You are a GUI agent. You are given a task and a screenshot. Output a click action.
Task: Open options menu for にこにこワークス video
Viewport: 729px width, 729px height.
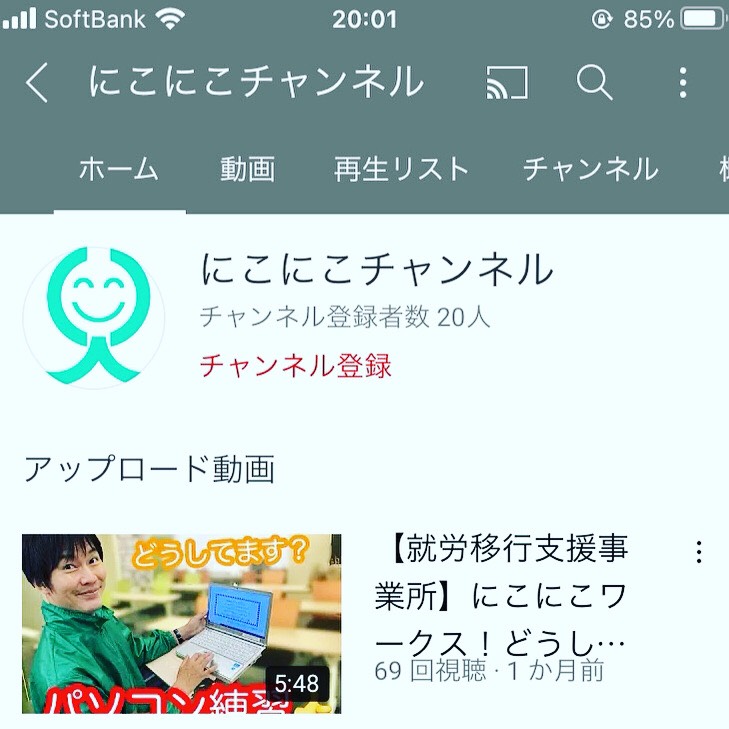click(x=699, y=552)
